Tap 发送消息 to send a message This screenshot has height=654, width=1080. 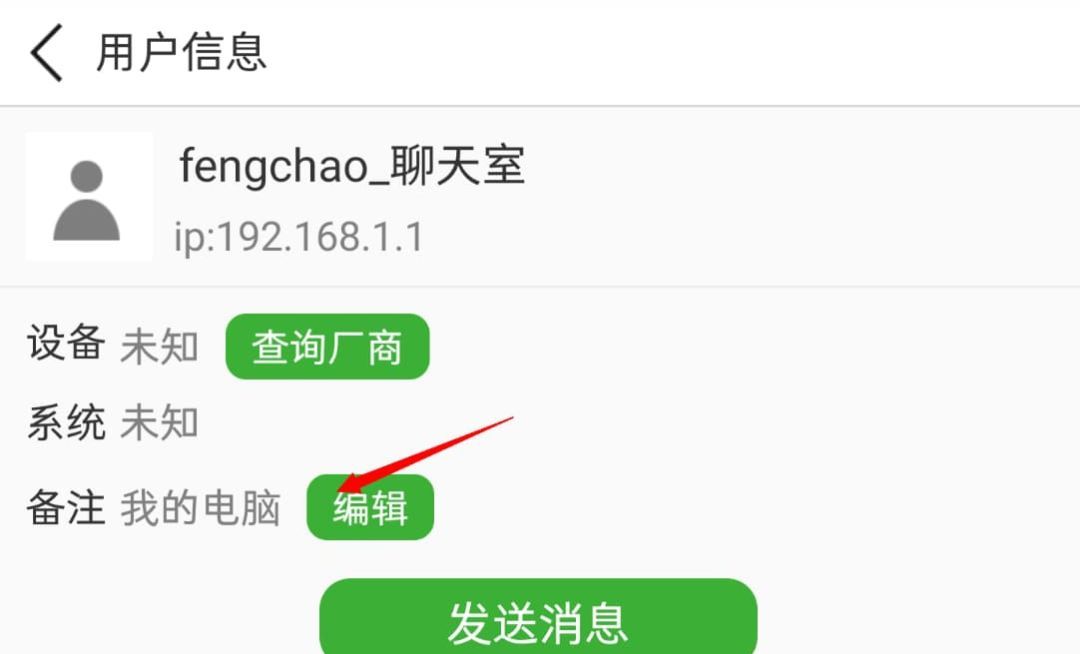(x=538, y=620)
